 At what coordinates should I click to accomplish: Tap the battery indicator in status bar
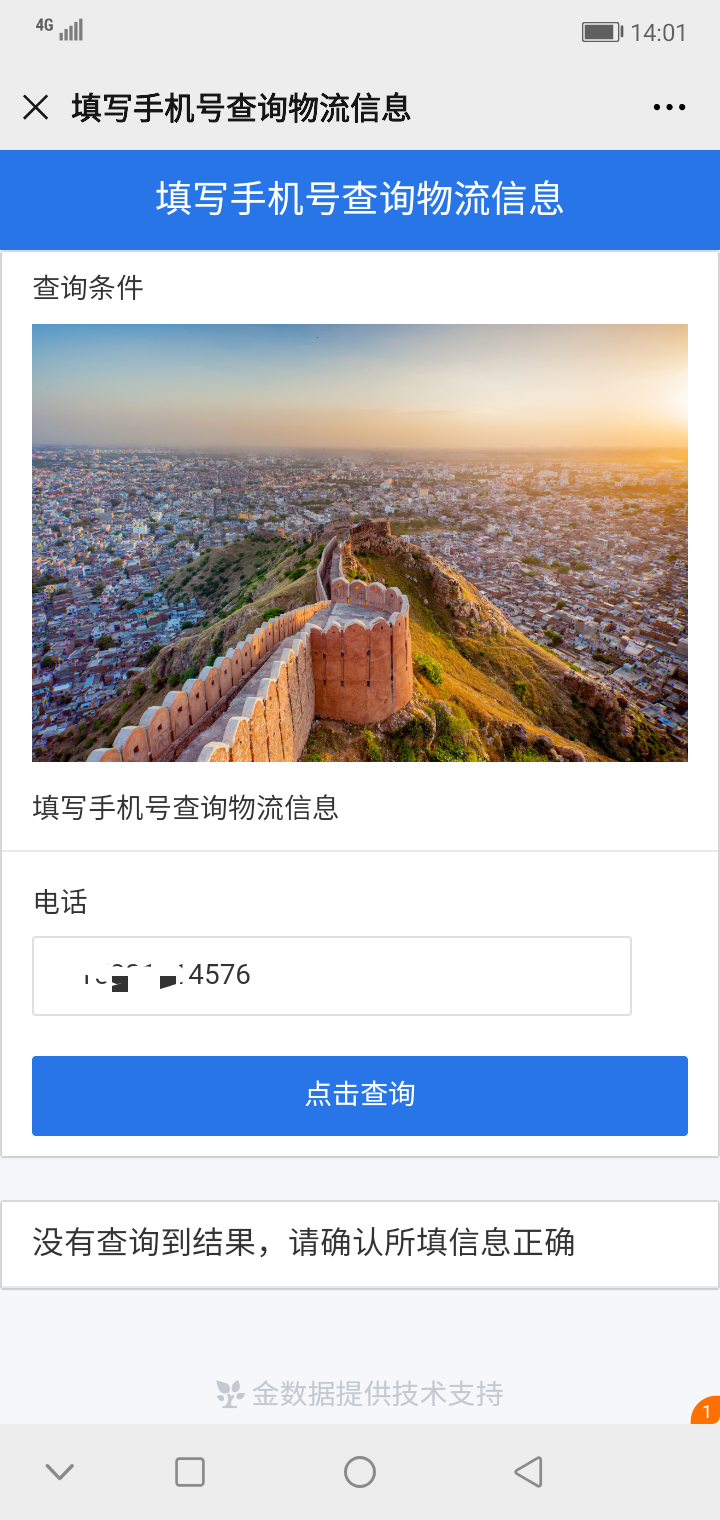click(600, 31)
